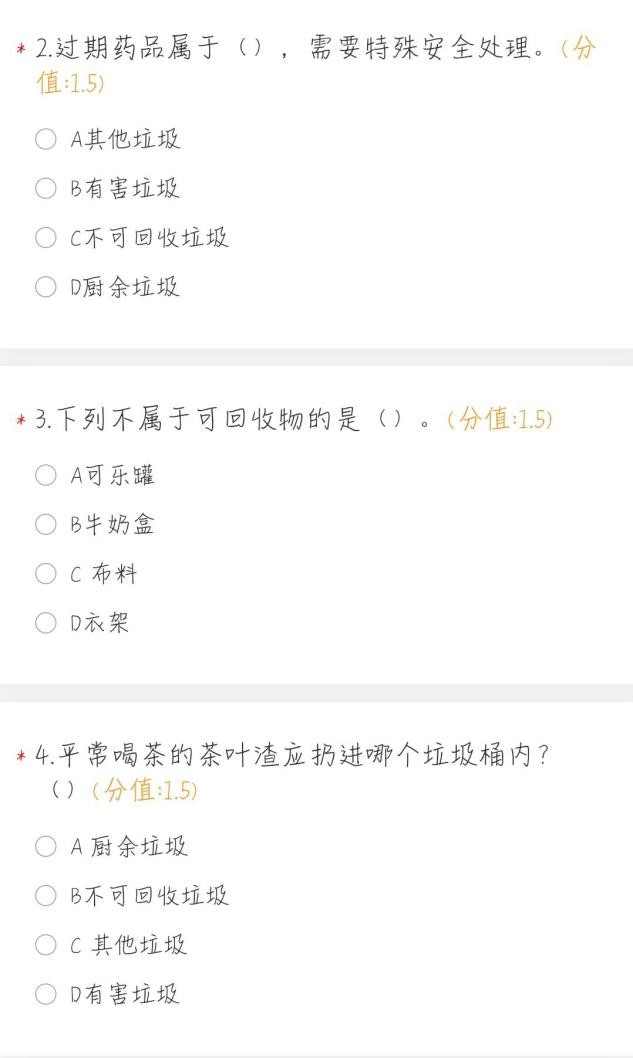This screenshot has width=633, height=1058.
Task: Pick C其他垃圾 for question 4
Action: [46, 944]
